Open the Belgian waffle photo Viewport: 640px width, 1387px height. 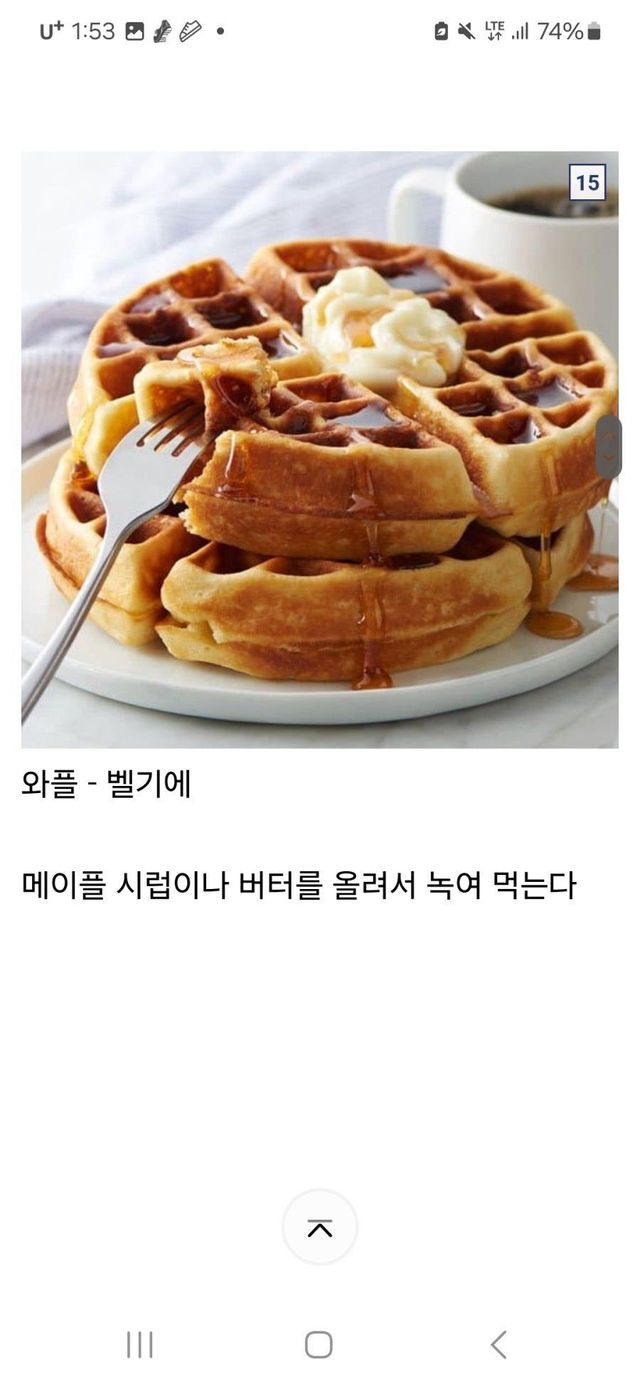pos(319,449)
